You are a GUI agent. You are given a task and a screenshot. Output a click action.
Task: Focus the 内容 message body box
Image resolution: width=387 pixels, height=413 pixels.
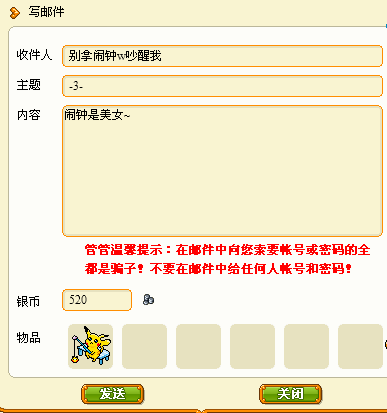click(x=222, y=171)
